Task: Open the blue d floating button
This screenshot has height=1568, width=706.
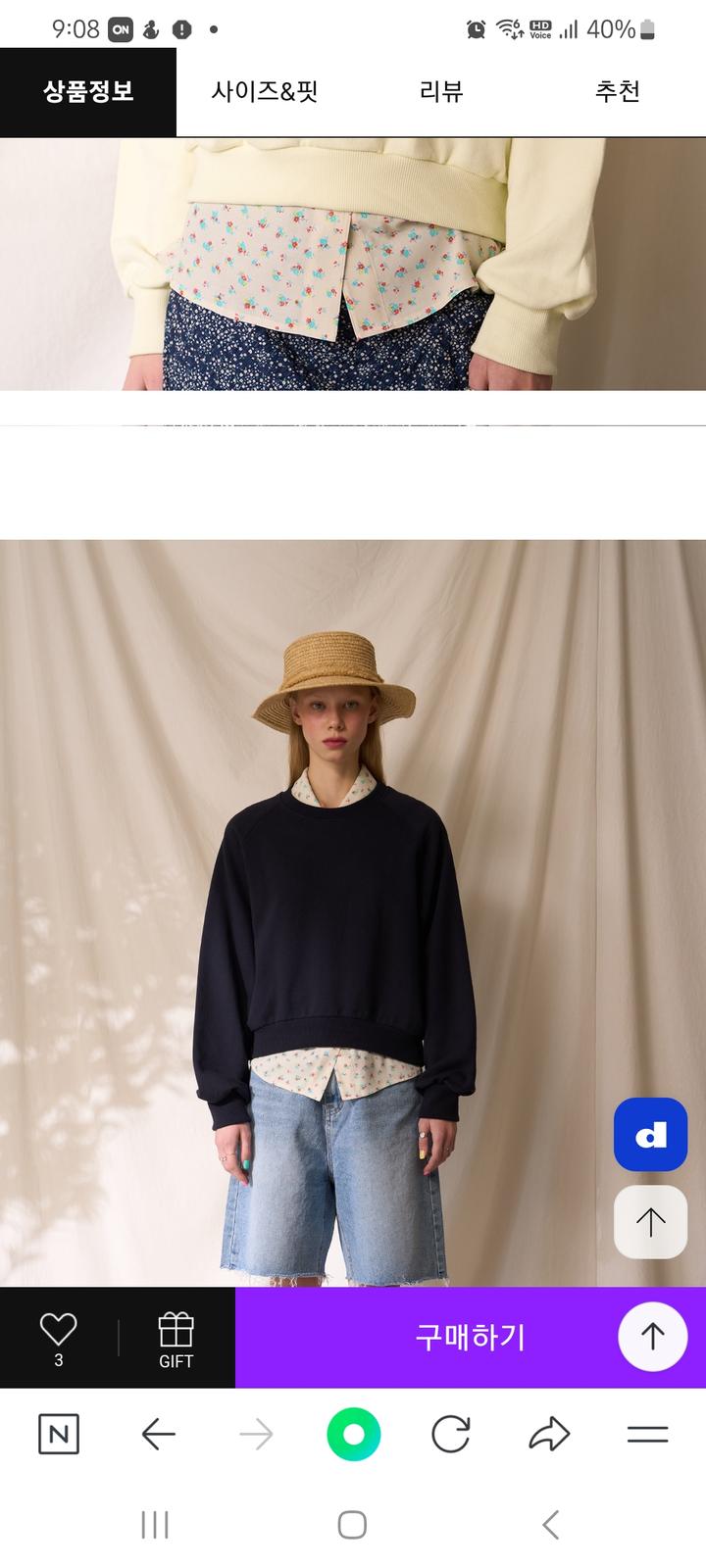Action: coord(650,1135)
